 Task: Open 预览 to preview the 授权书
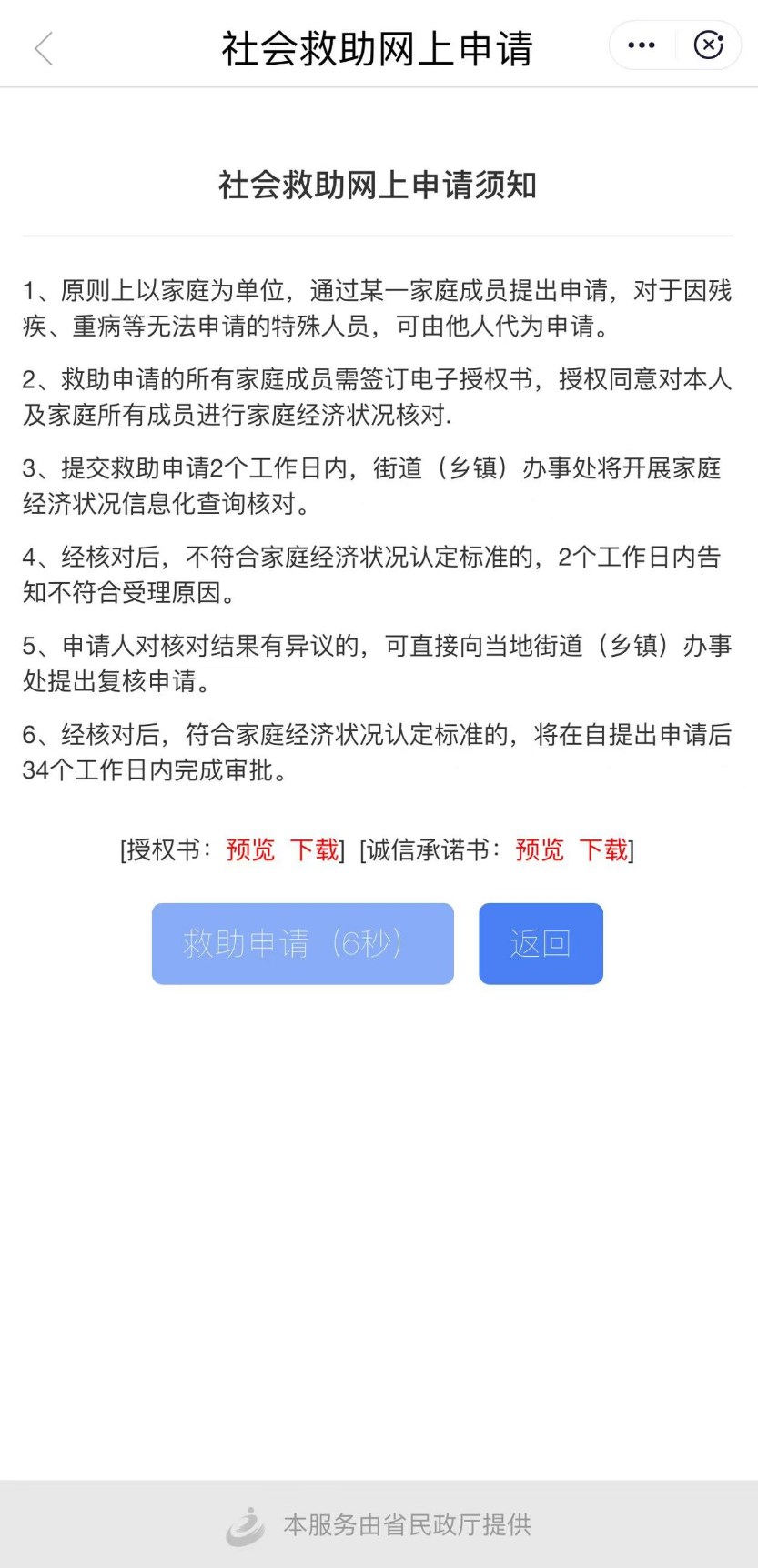[x=250, y=852]
